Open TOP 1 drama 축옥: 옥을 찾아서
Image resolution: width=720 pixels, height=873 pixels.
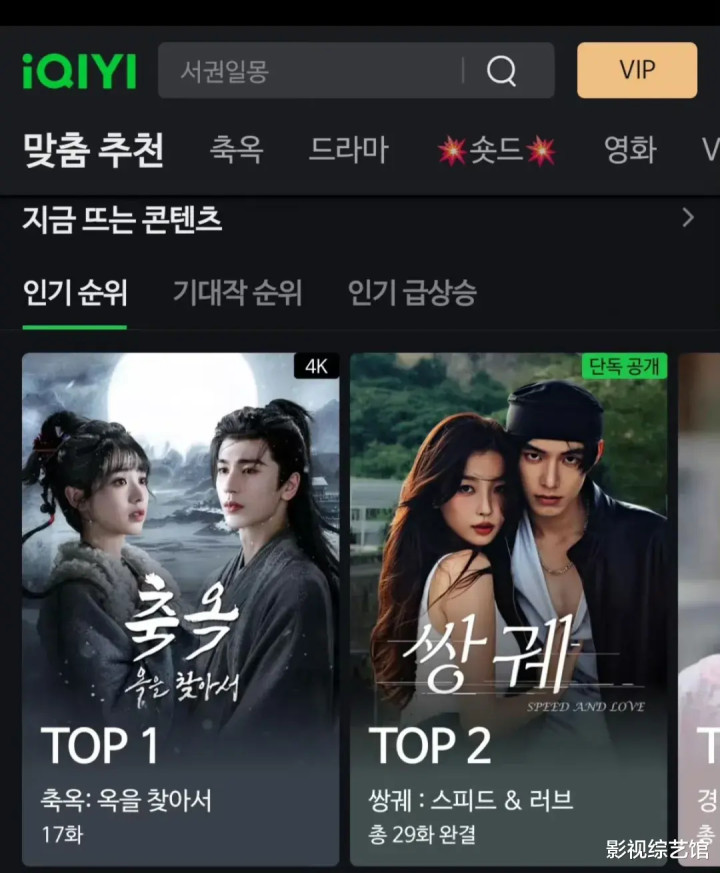[x=180, y=609]
